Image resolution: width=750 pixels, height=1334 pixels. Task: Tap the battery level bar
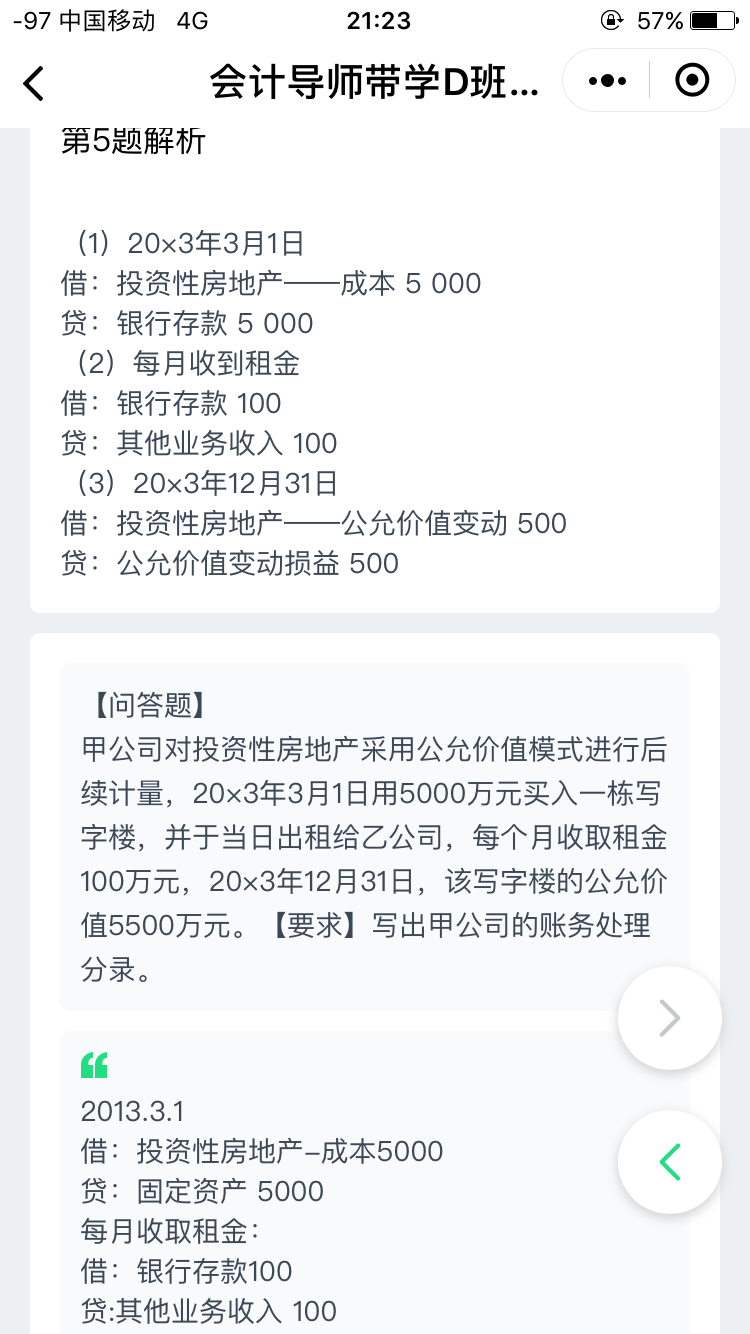point(712,17)
